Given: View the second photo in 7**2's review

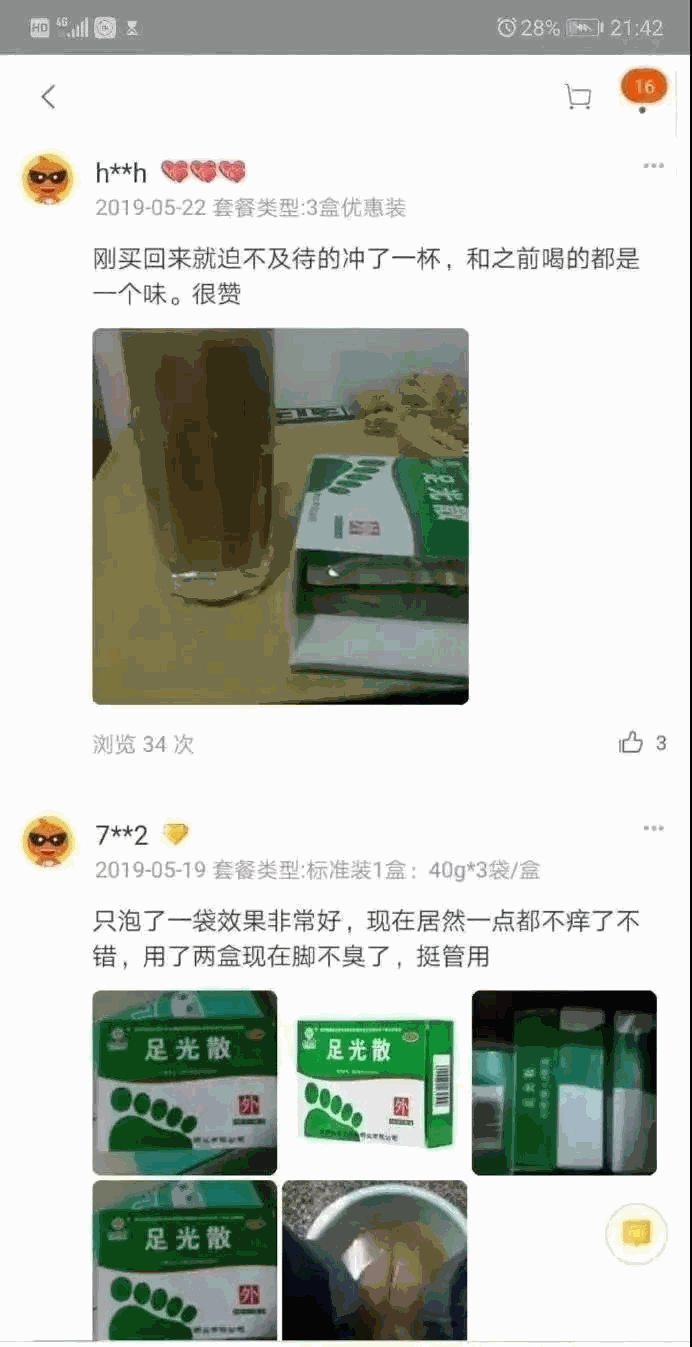Looking at the screenshot, I should [x=374, y=1082].
